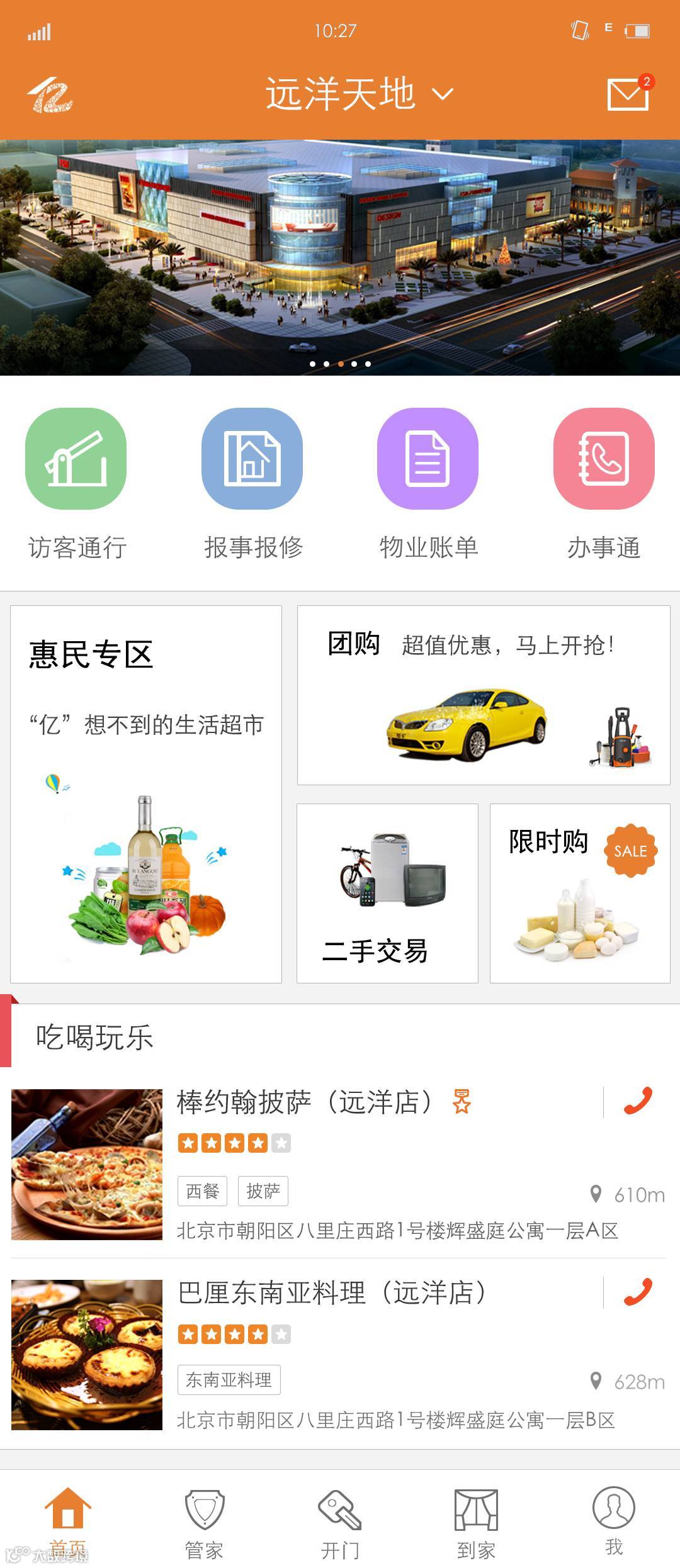Open the 惠民专区 supermarket card
The image size is (680, 1568).
coord(146,794)
